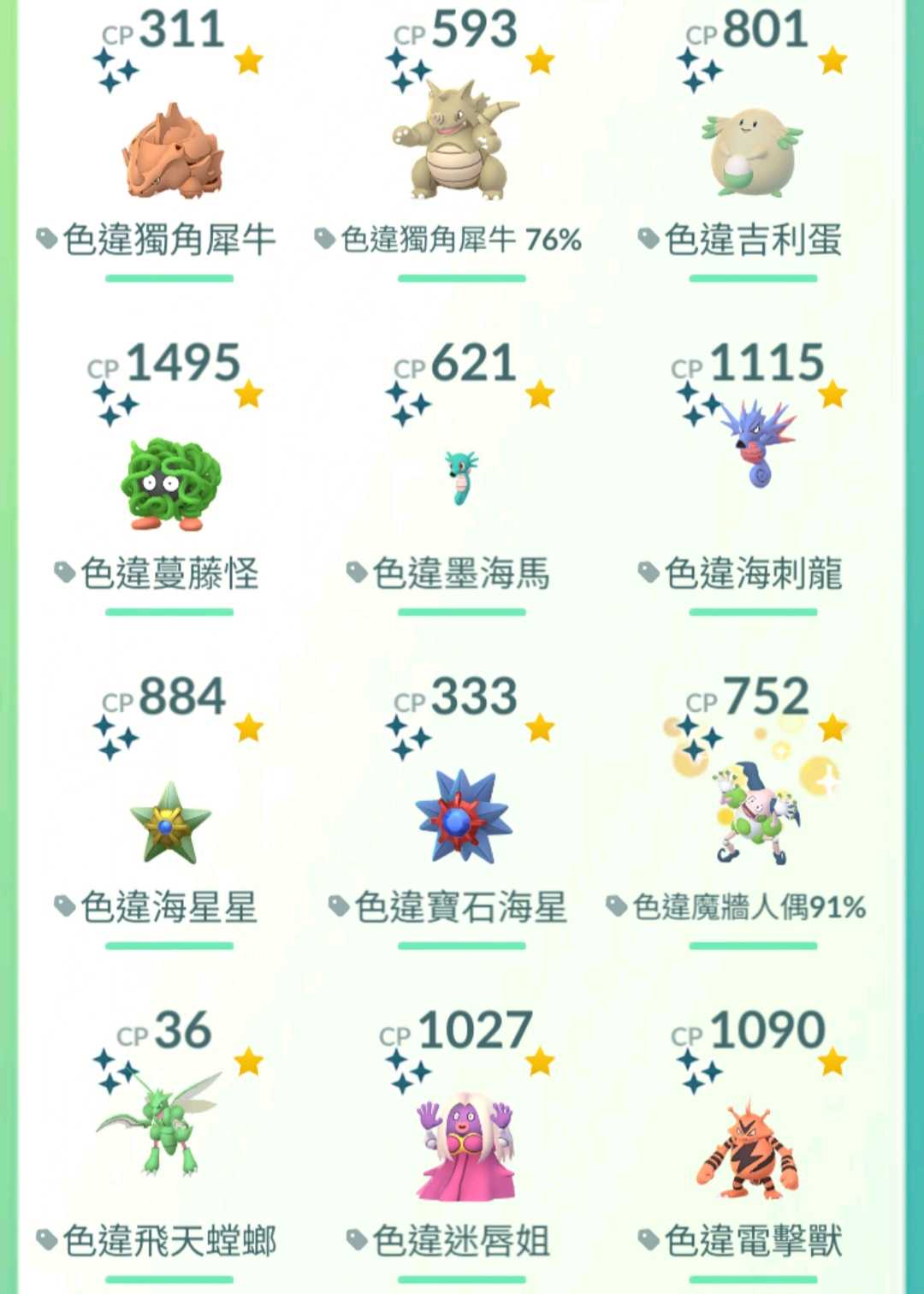Select 色違海刺龍 with CP 1115
Image resolution: width=924 pixels, height=1294 pixels.
pos(757,445)
